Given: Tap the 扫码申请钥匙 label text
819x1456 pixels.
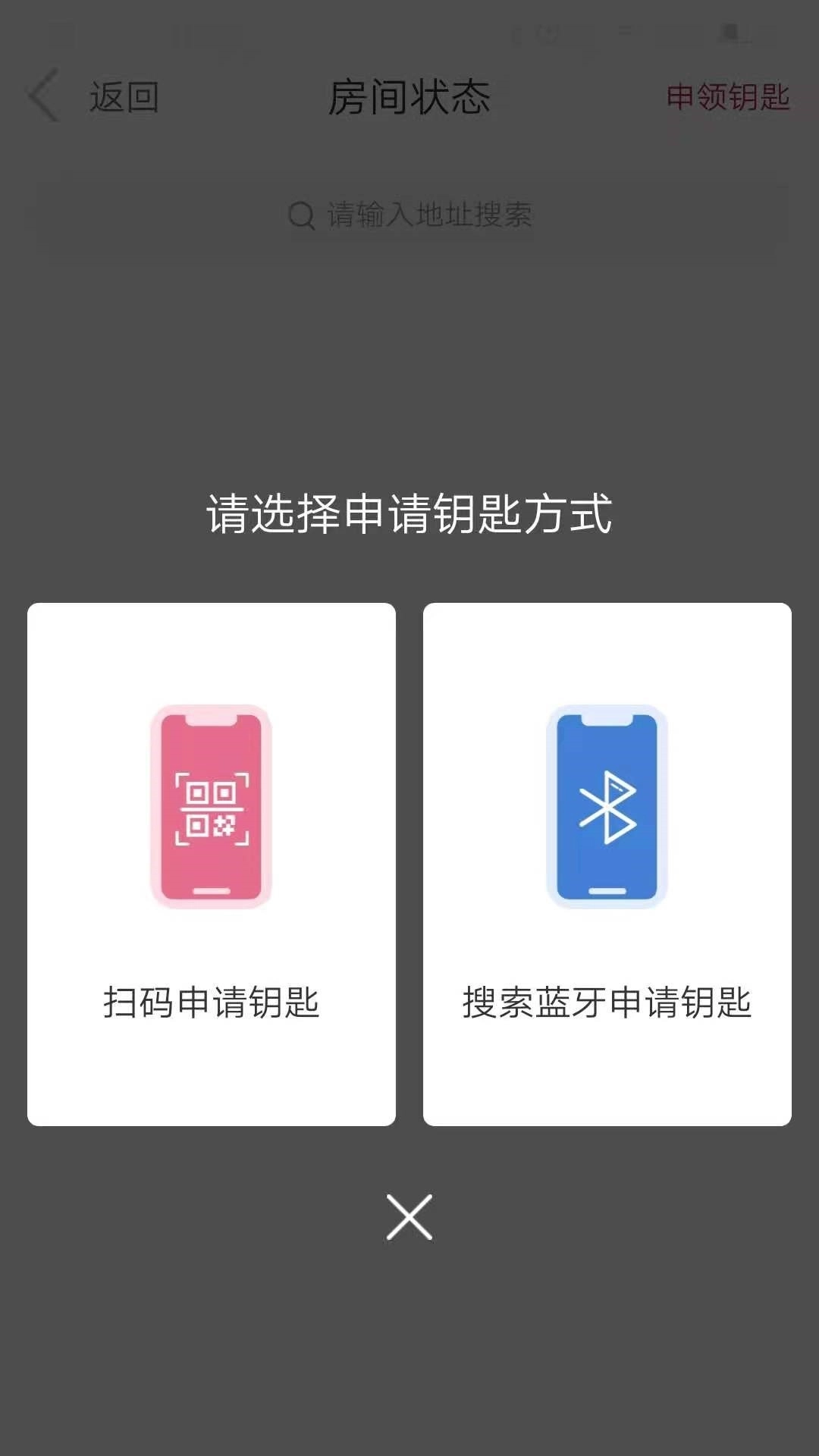Looking at the screenshot, I should click(211, 1001).
